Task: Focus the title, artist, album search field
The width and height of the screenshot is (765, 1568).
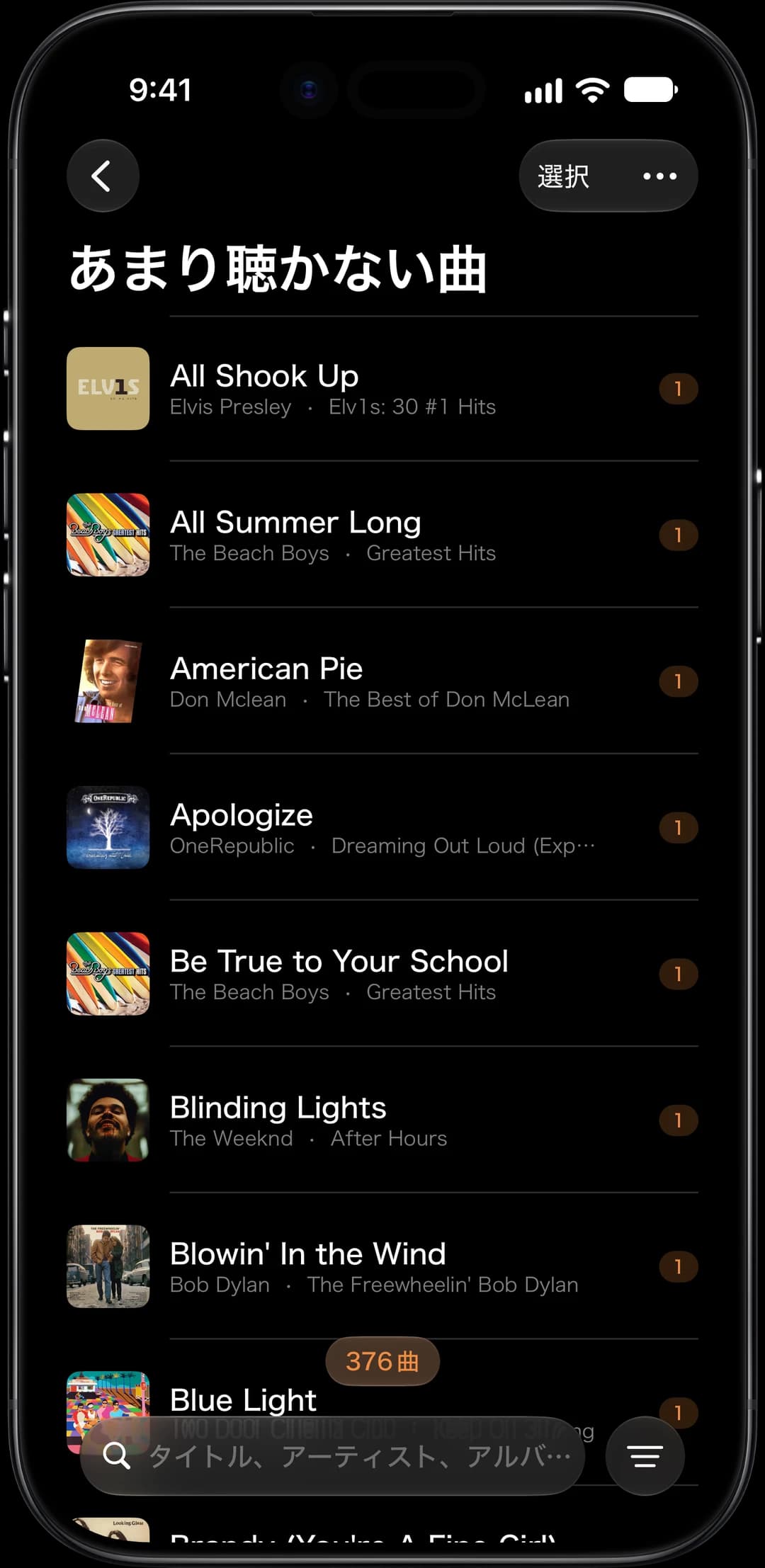Action: [333, 1456]
